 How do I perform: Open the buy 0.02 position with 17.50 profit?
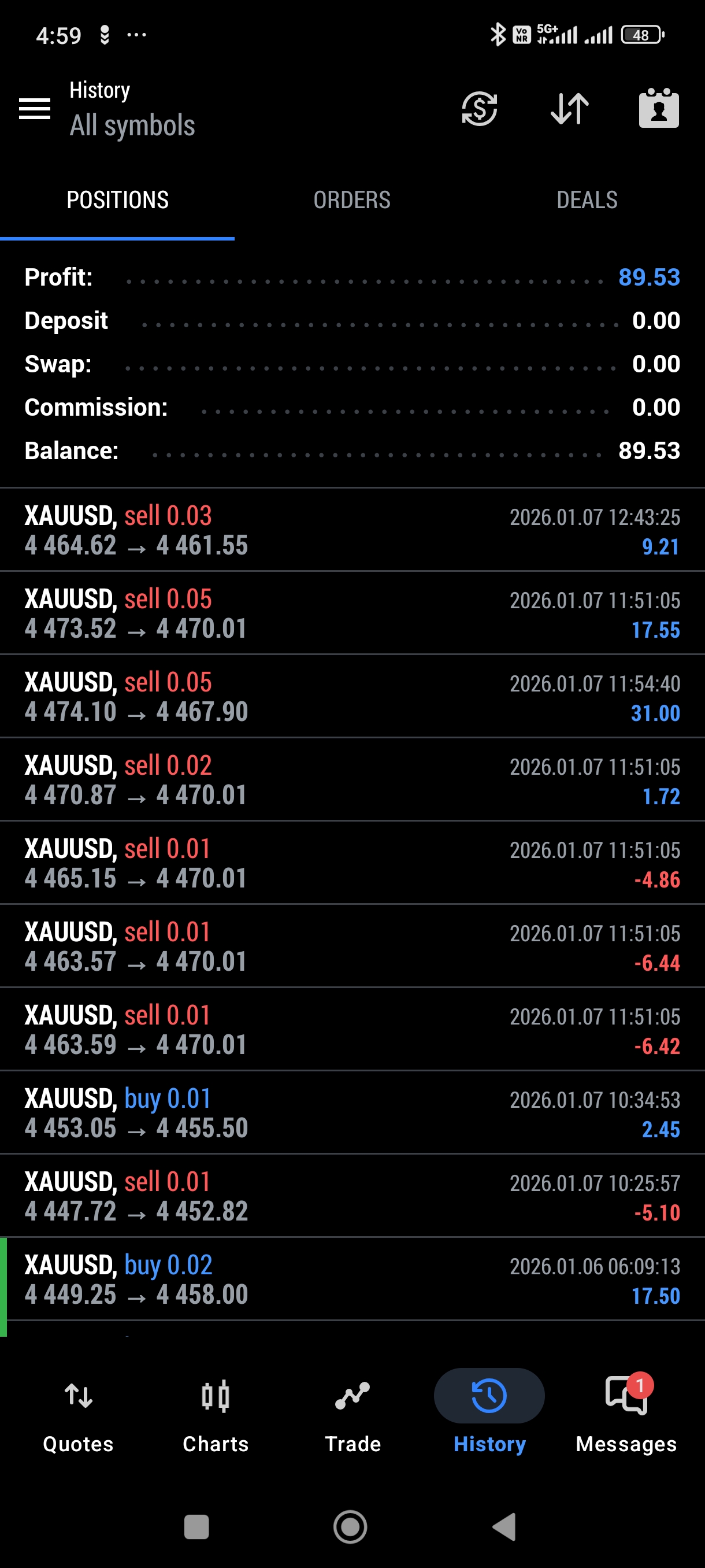[352, 1279]
